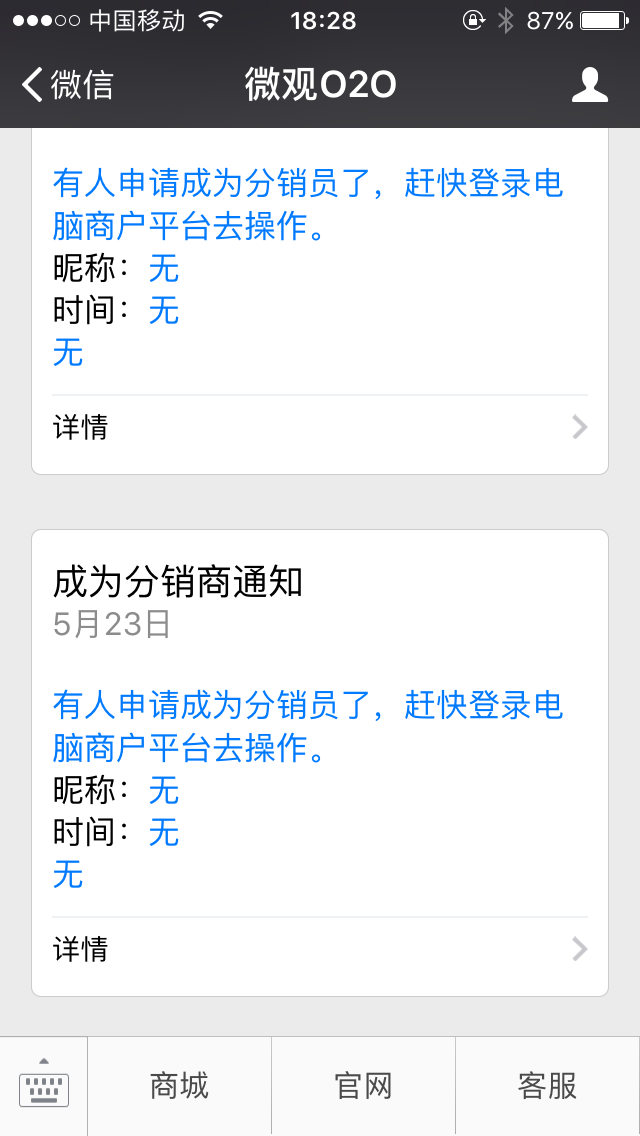
Task: Open 详情 of the 5月23日 notice
Action: (x=320, y=949)
